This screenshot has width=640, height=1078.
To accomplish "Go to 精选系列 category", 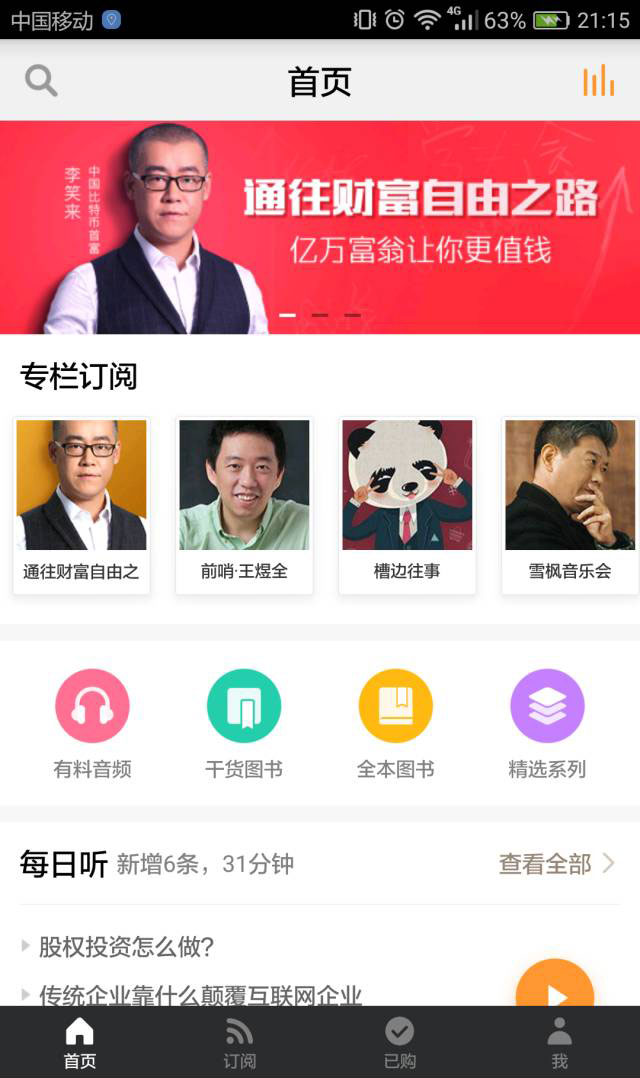I will 547,724.
